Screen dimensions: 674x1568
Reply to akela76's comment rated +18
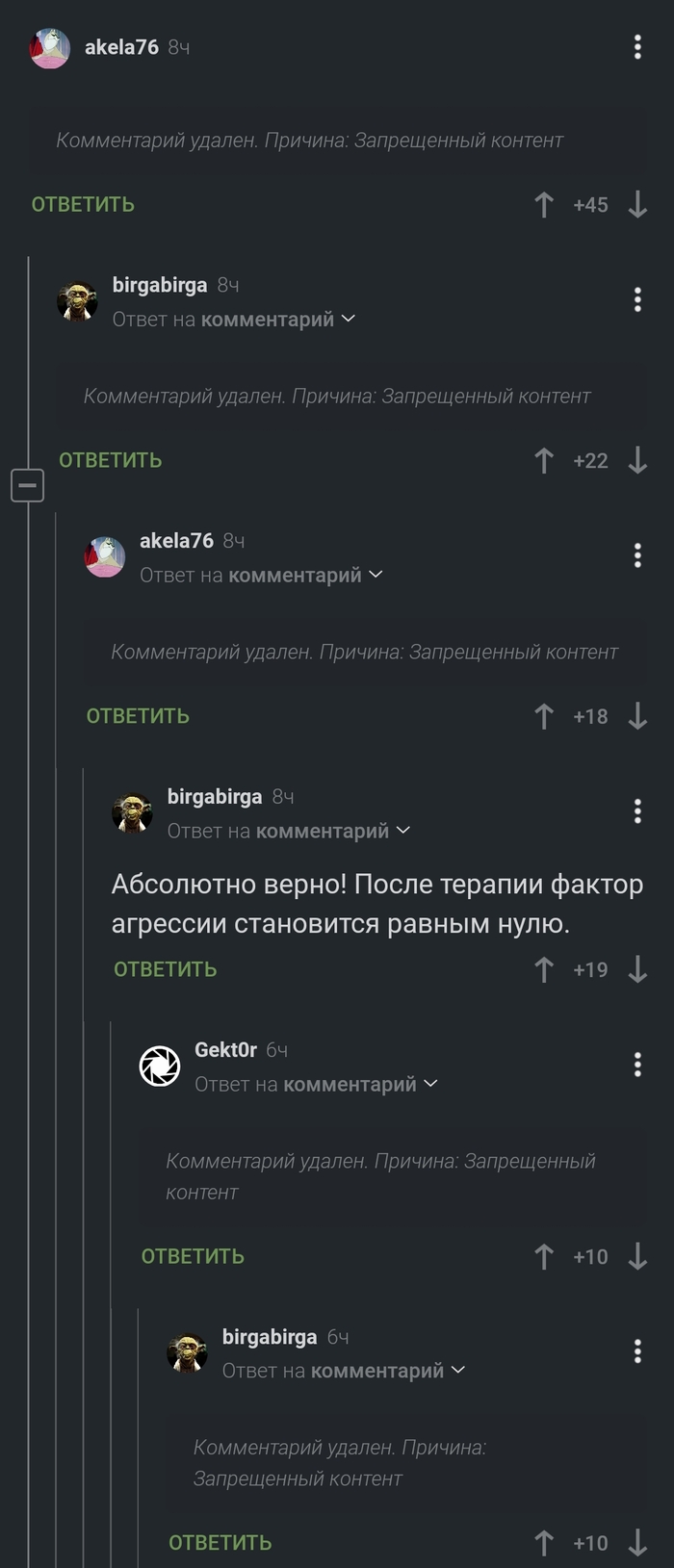pyautogui.click(x=138, y=716)
